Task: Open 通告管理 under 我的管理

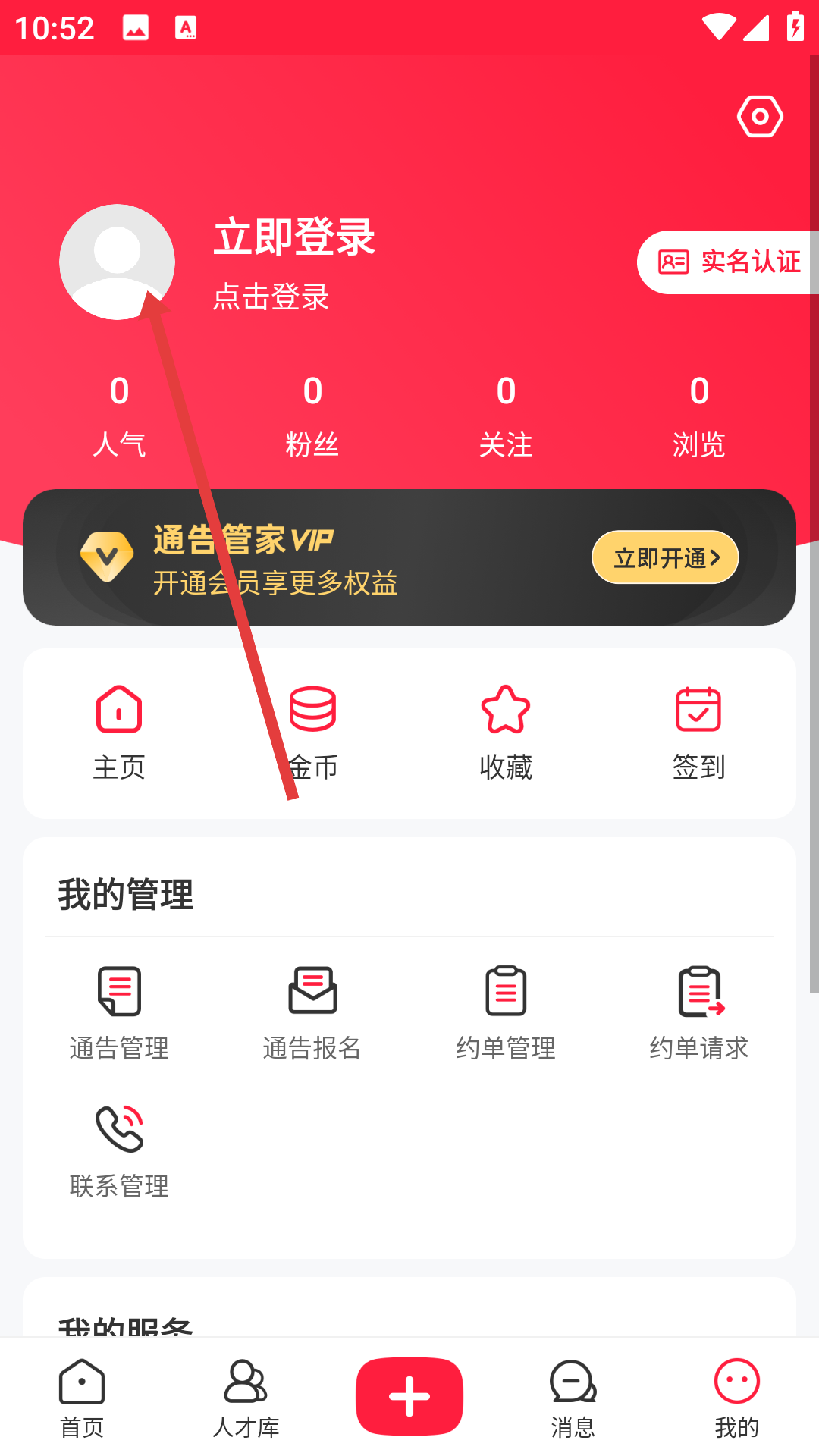Action: click(x=119, y=1012)
